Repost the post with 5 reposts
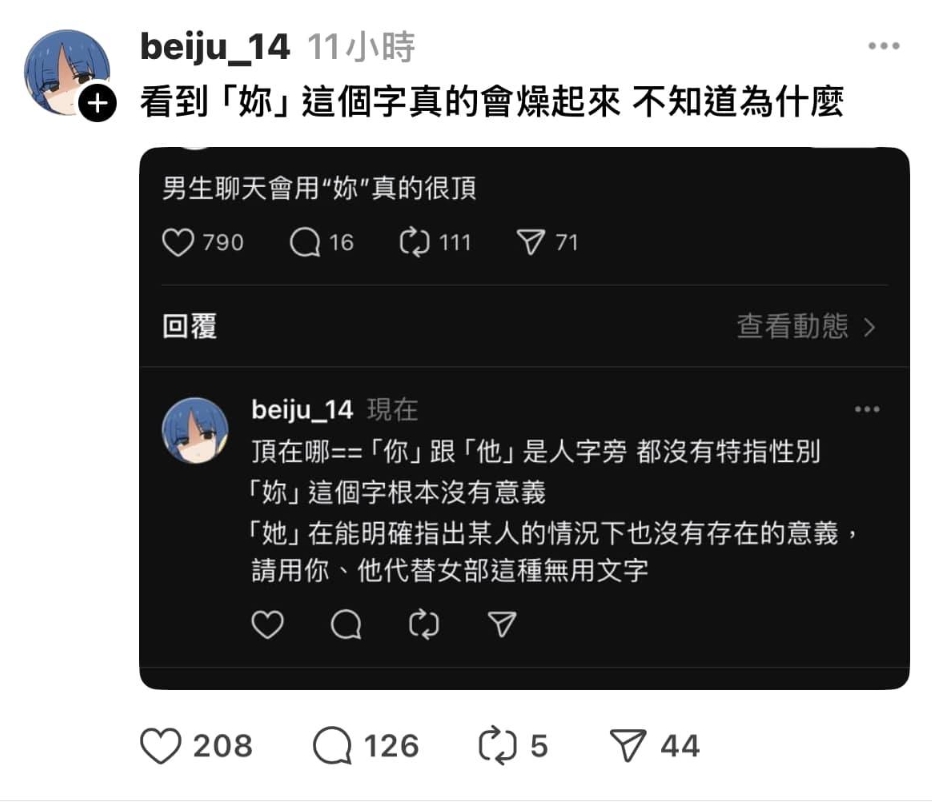The height and width of the screenshot is (810, 932). tap(495, 746)
